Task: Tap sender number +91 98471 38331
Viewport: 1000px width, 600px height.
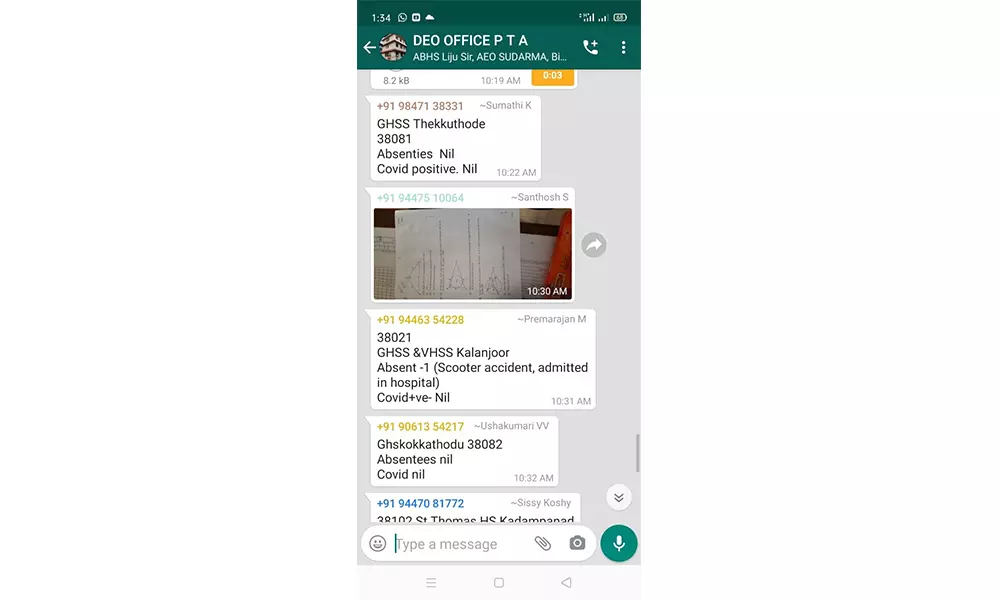Action: [420, 106]
